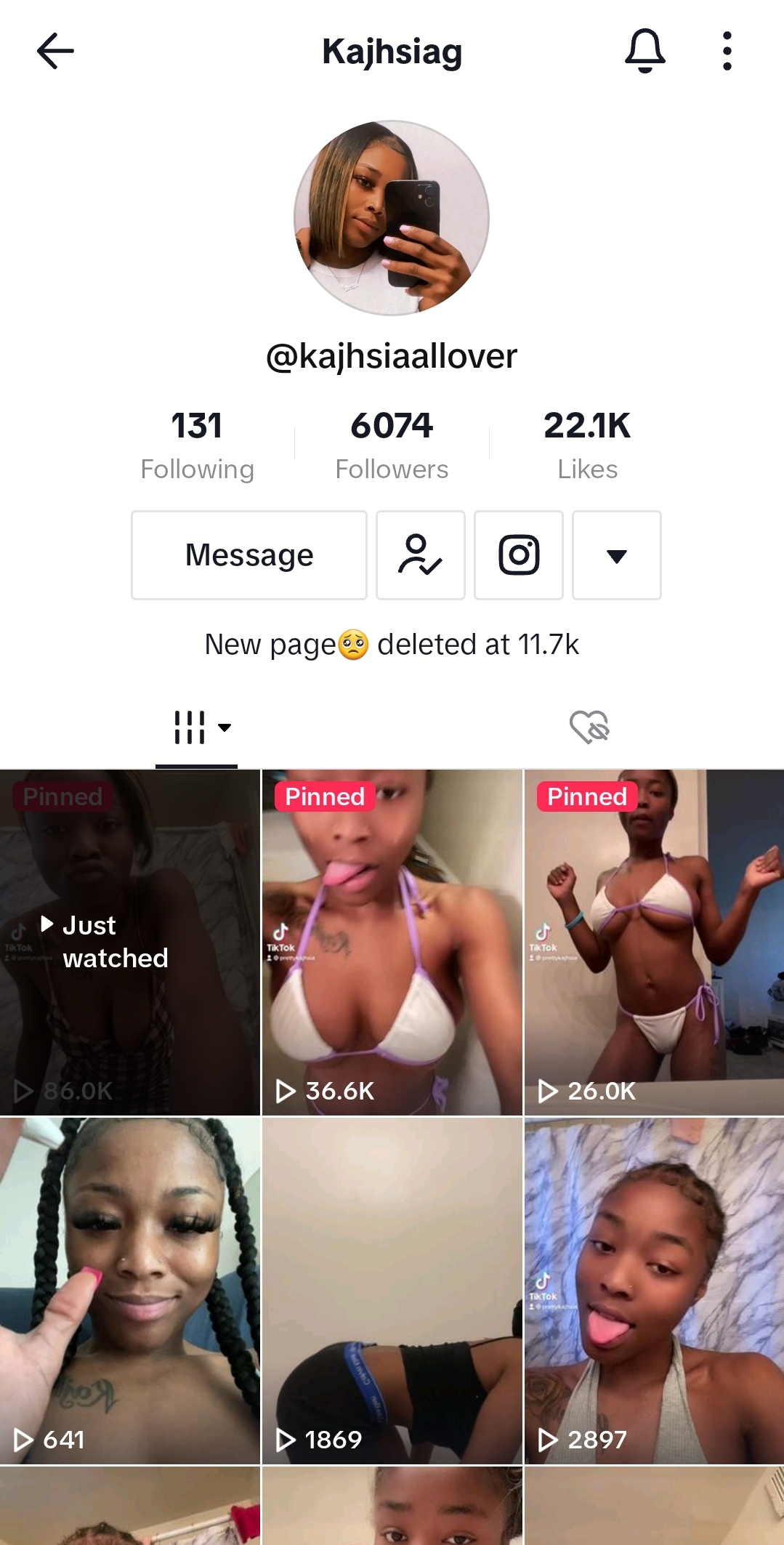
Task: Tap the following status person icon
Action: click(421, 555)
